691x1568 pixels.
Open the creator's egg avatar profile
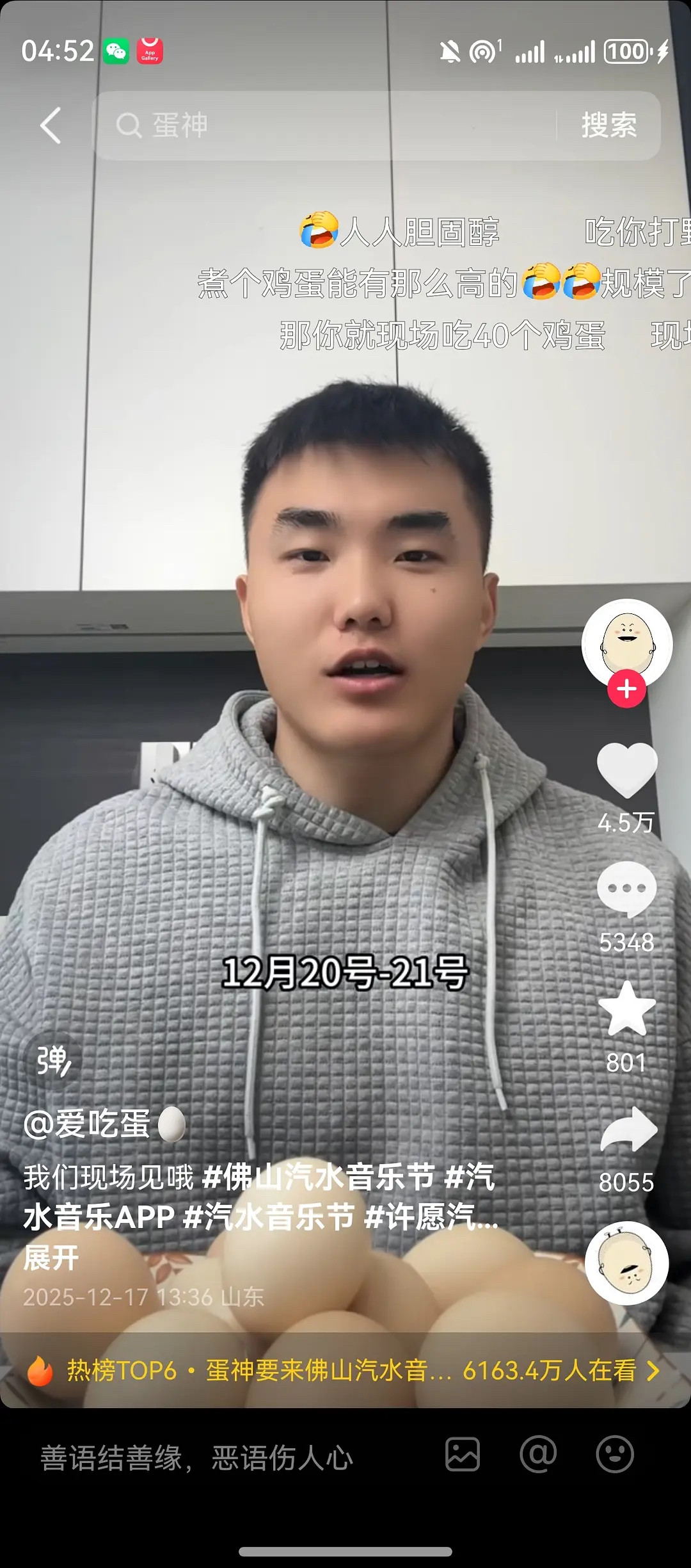626,642
